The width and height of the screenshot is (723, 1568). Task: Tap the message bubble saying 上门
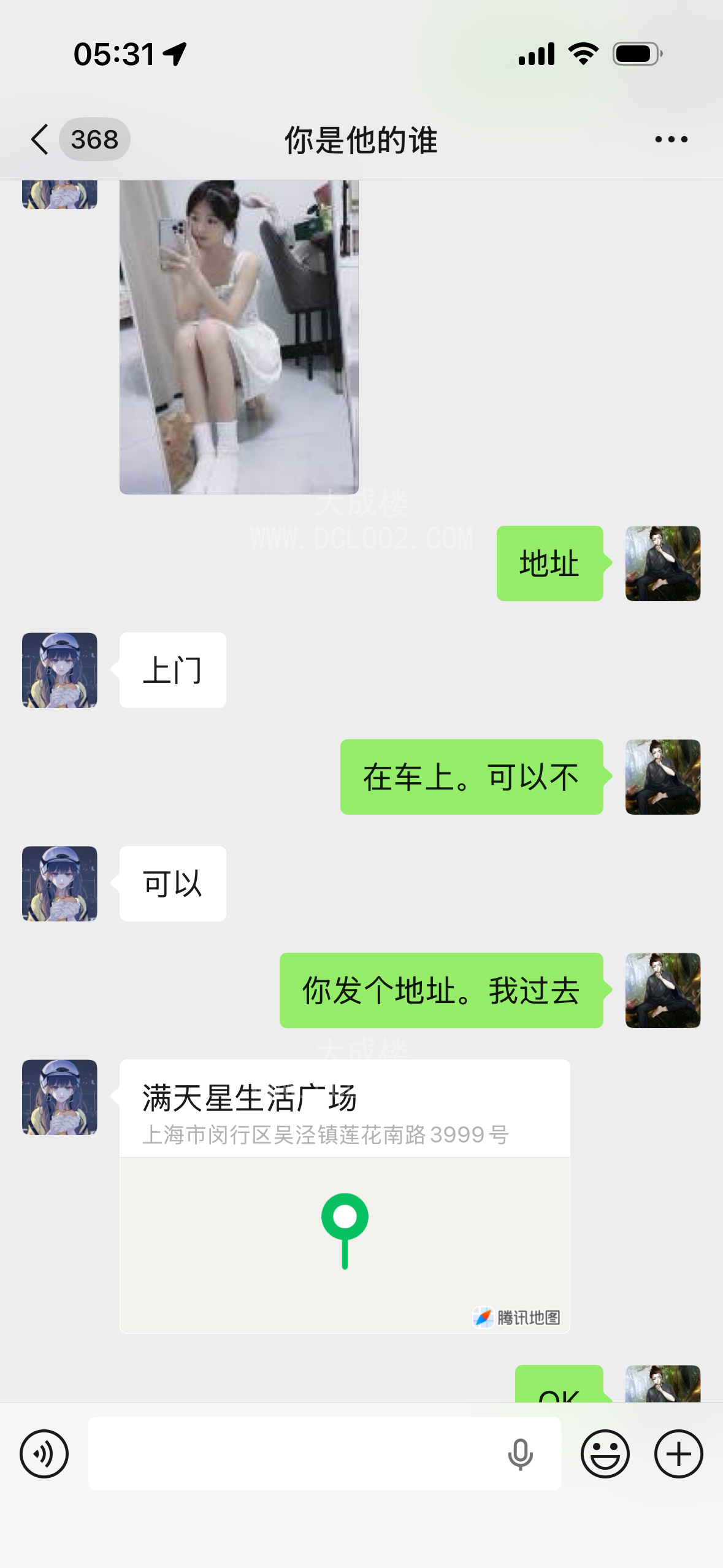coord(174,671)
